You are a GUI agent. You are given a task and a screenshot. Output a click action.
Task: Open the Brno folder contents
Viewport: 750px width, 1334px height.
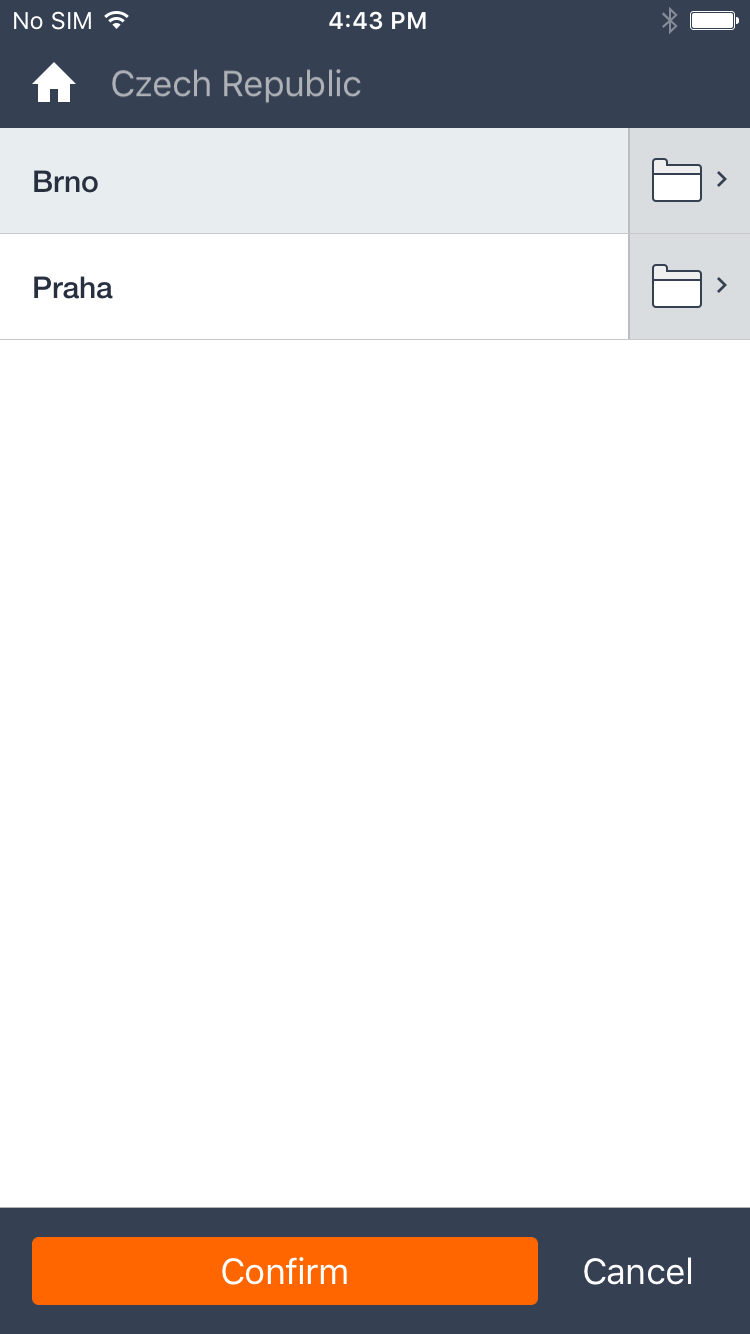click(689, 181)
